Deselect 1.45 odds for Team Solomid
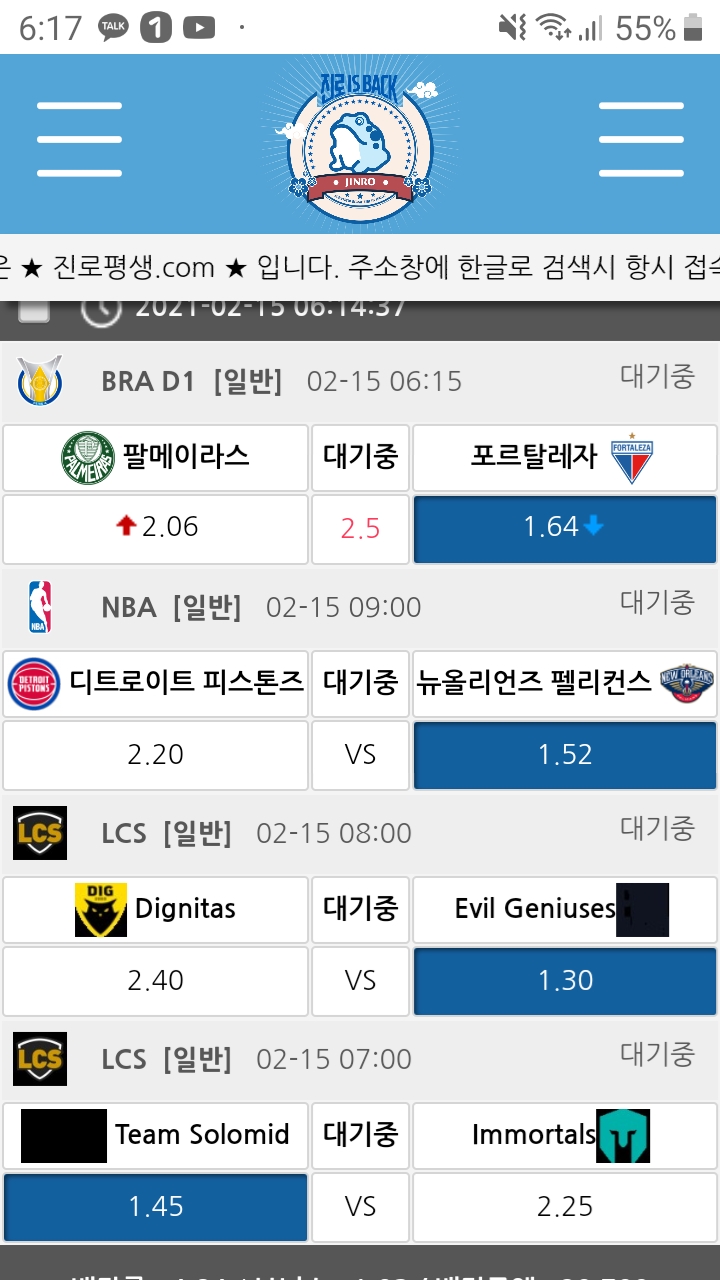Image resolution: width=720 pixels, height=1280 pixels. 155,1207
